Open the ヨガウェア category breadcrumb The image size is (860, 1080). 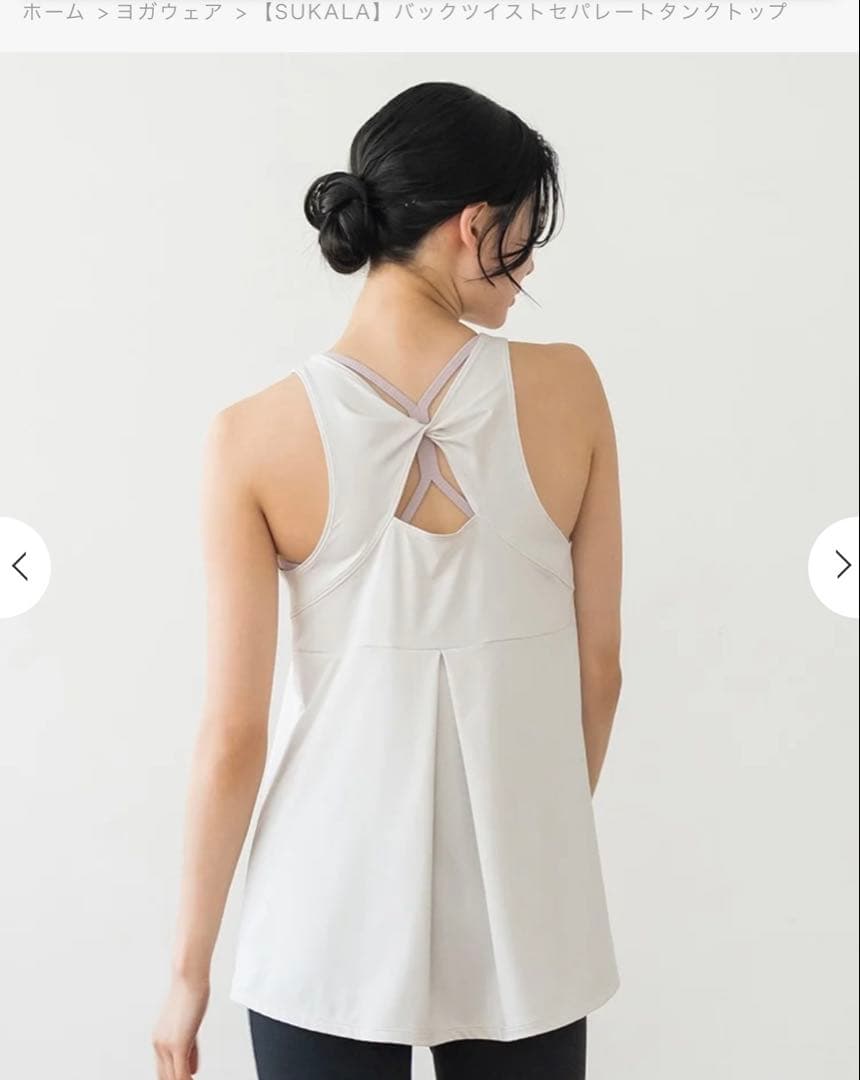169,13
